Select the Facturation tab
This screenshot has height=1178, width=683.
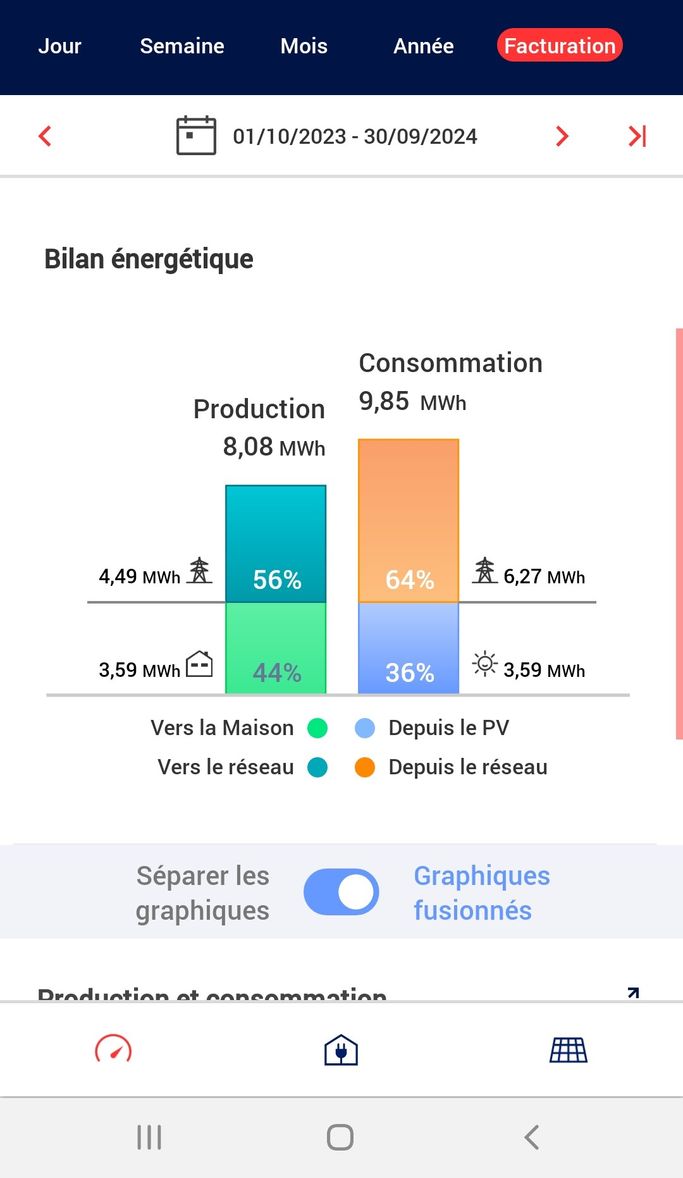[x=559, y=46]
